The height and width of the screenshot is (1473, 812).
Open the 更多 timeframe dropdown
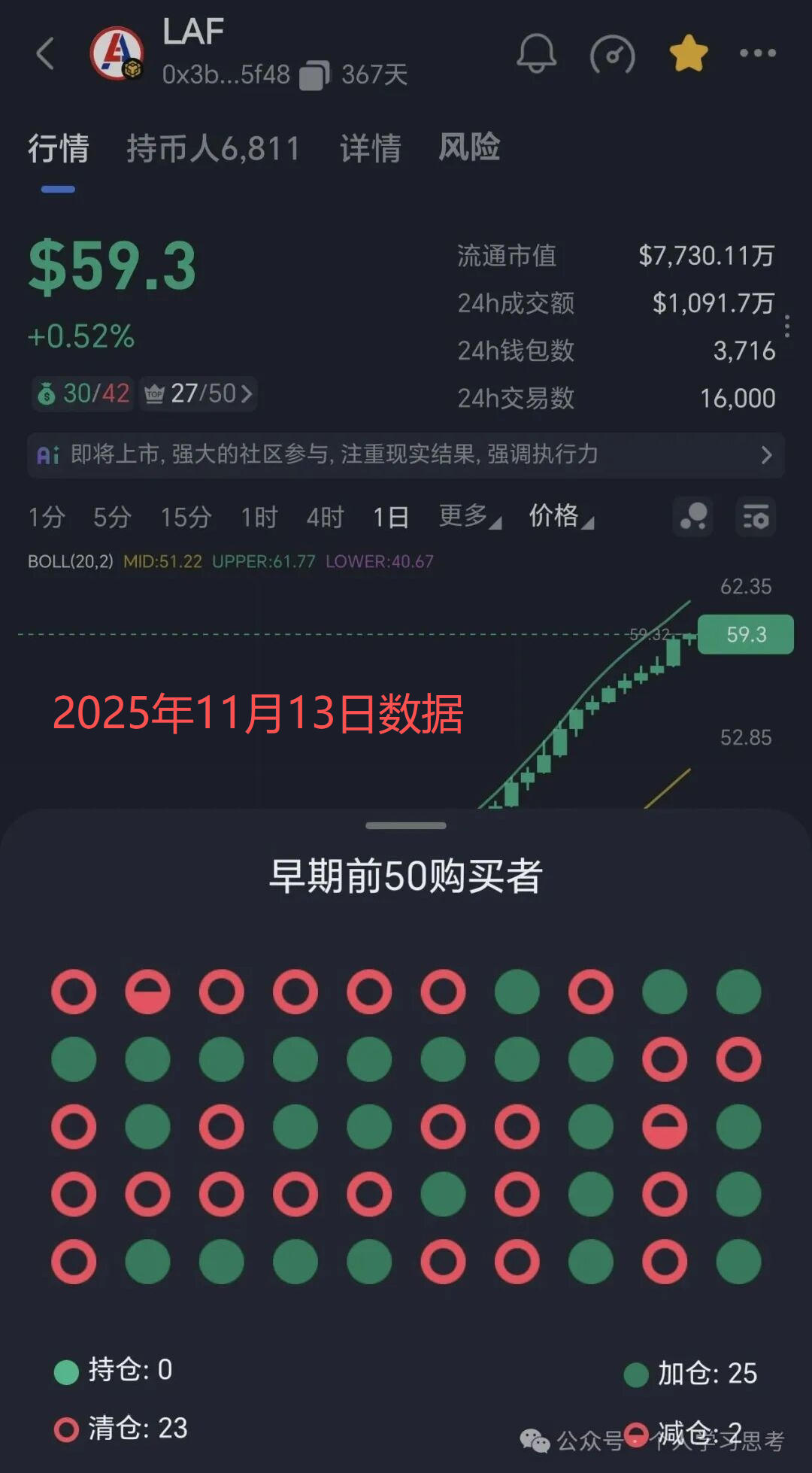tap(465, 518)
